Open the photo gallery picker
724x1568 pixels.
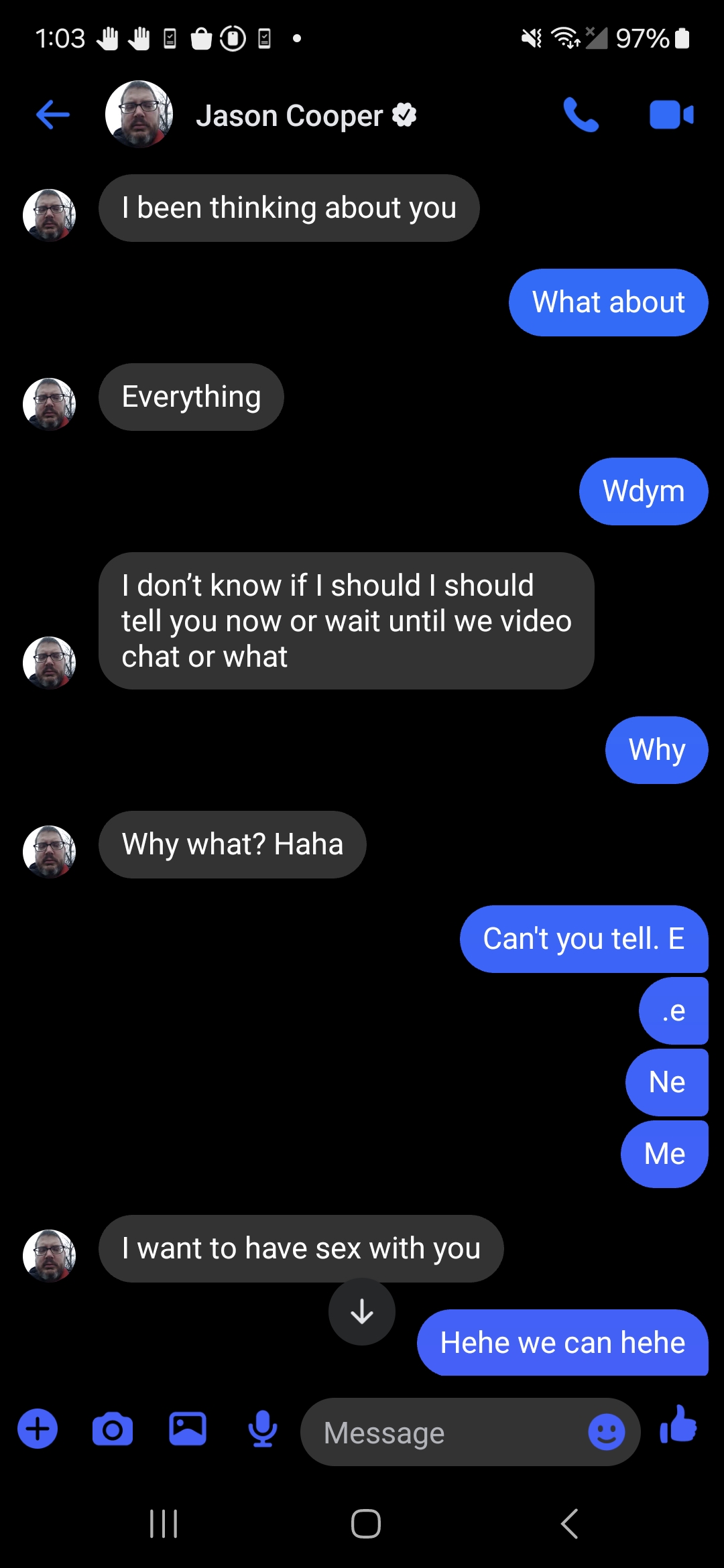(188, 1429)
